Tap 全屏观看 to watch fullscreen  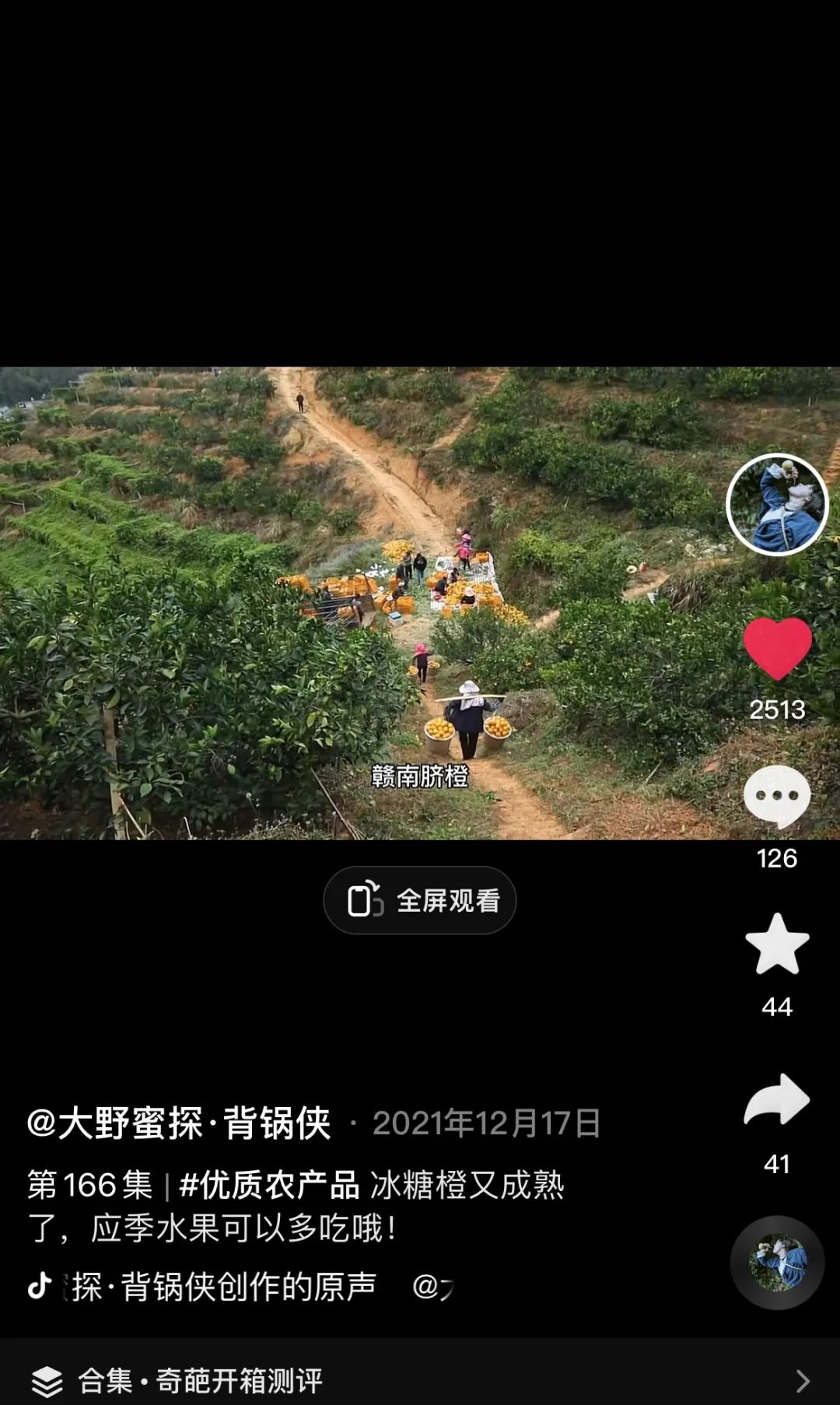(x=420, y=900)
